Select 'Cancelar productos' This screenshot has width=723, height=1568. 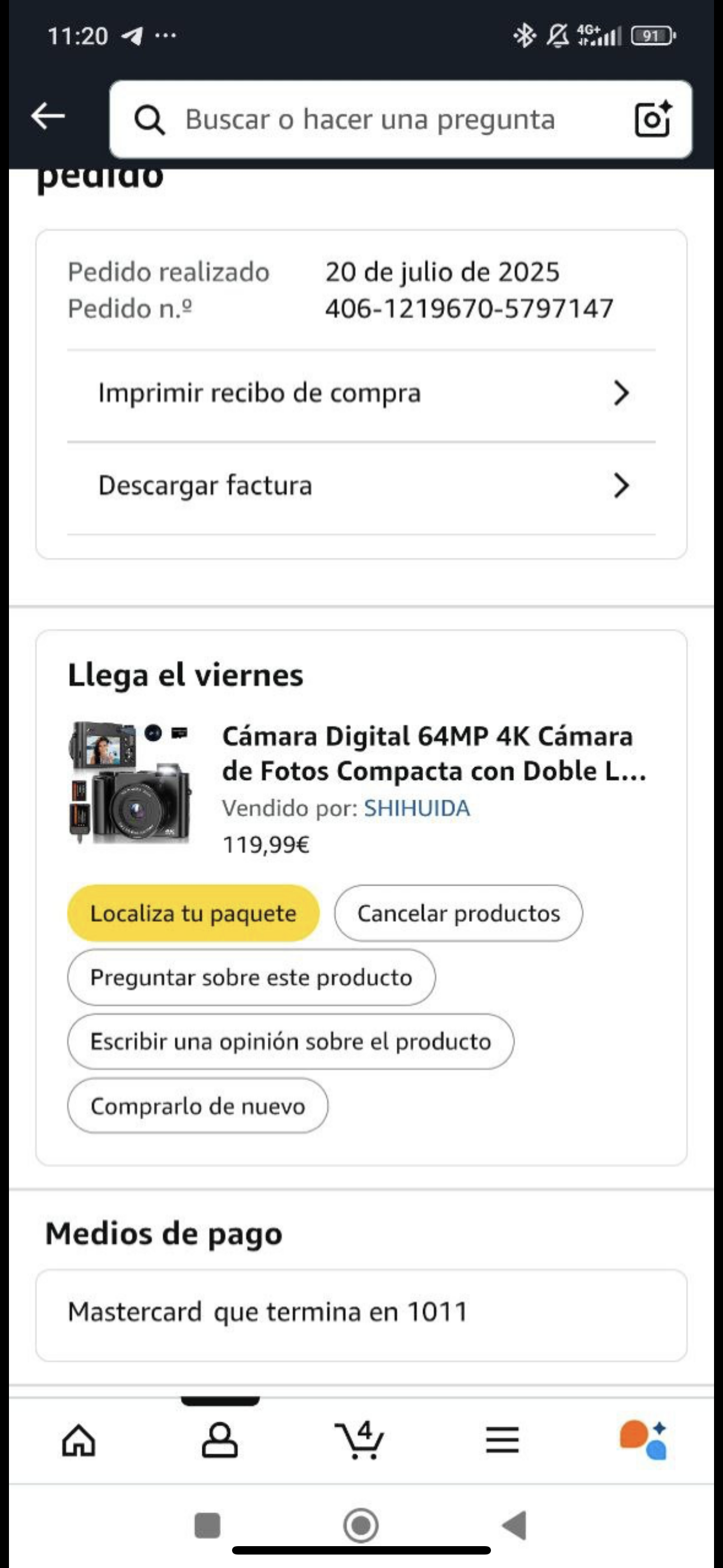click(x=458, y=913)
